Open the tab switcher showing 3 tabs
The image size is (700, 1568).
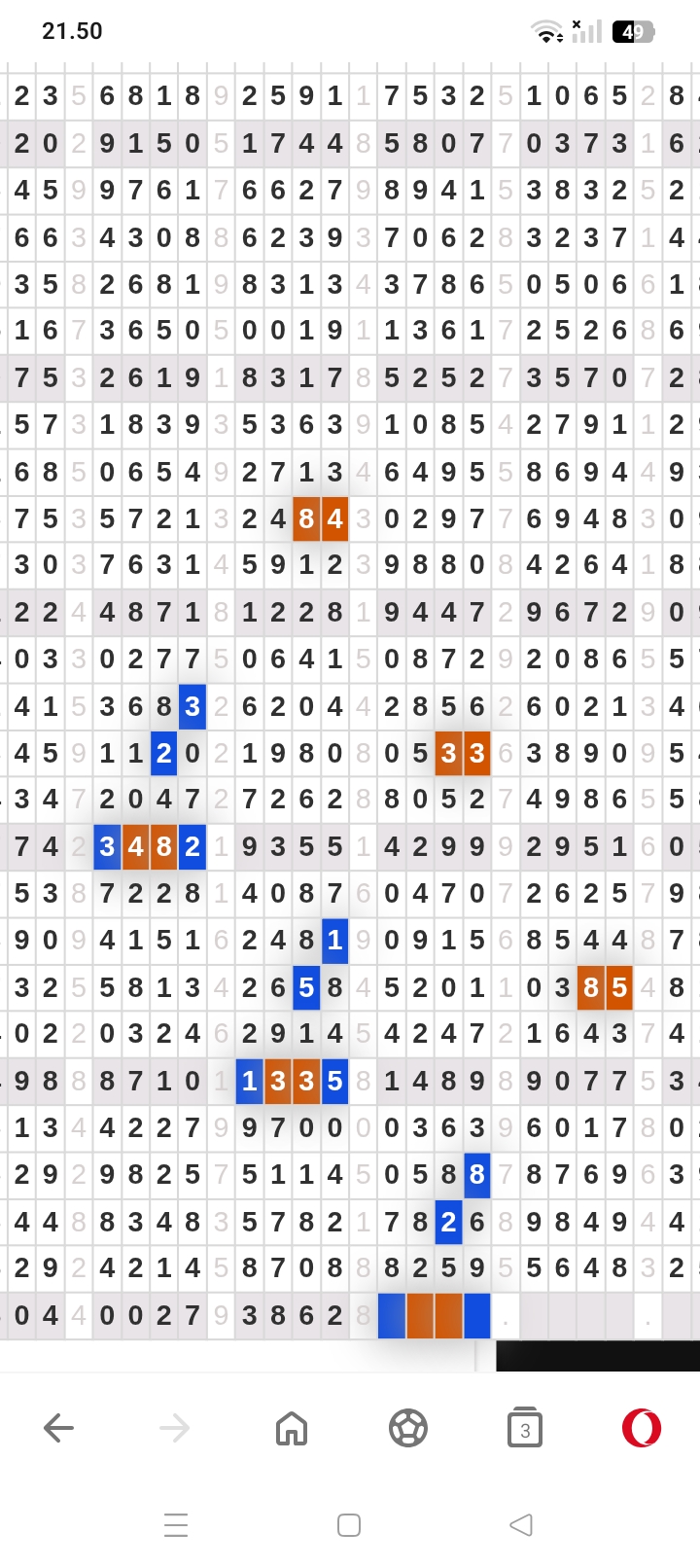pyautogui.click(x=525, y=1428)
